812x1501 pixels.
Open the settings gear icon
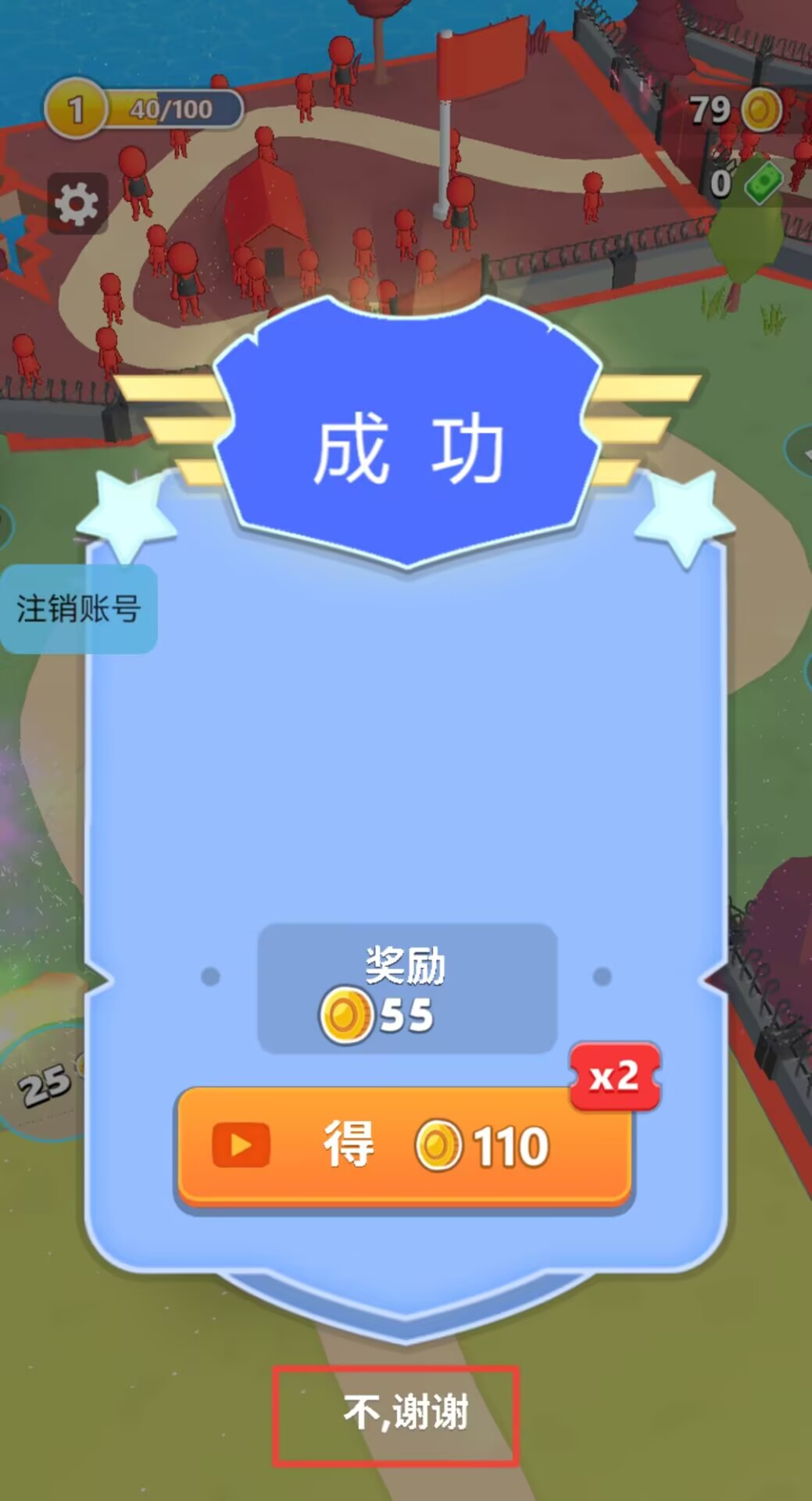coord(77,204)
